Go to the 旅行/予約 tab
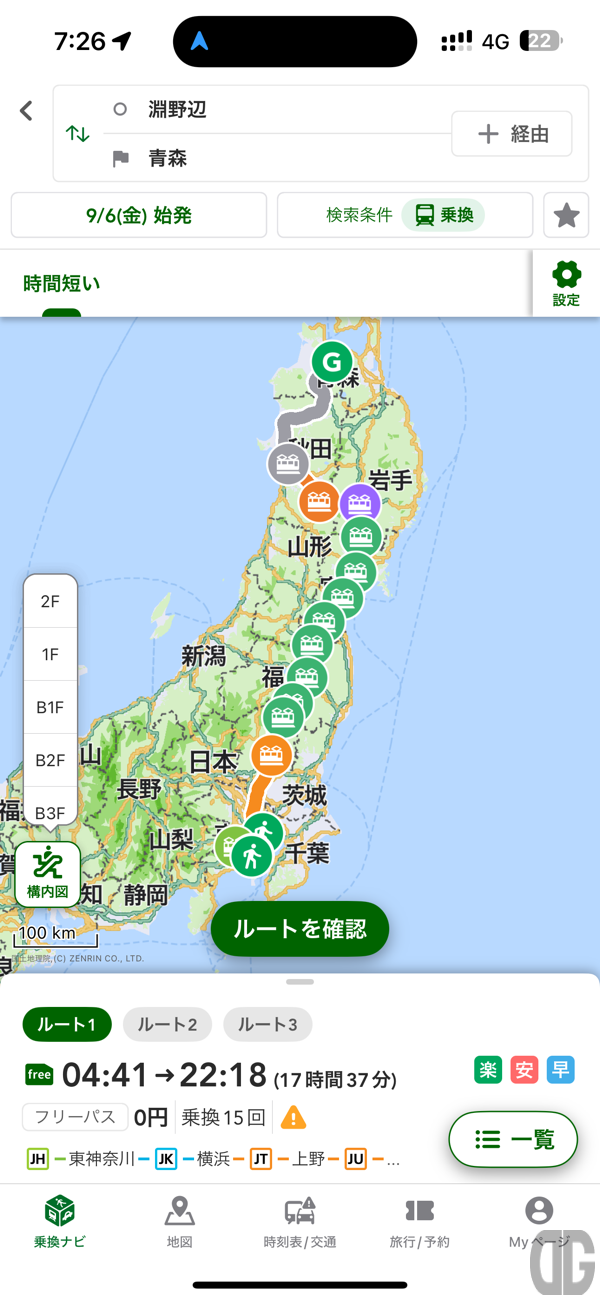 (419, 1222)
